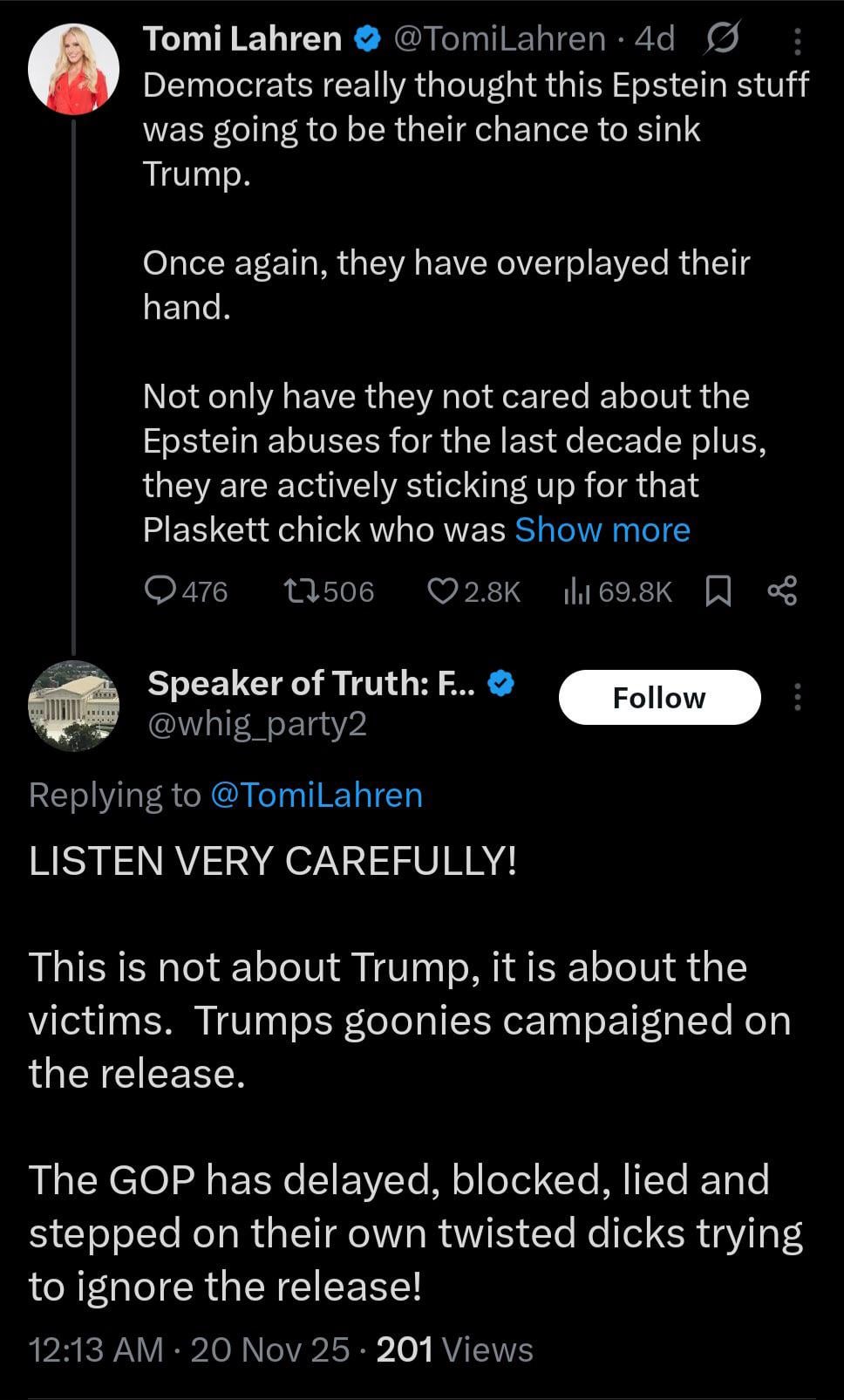Open the Grok icon on Tomi Lahren's post
Image resolution: width=844 pixels, height=1400 pixels.
(720, 38)
